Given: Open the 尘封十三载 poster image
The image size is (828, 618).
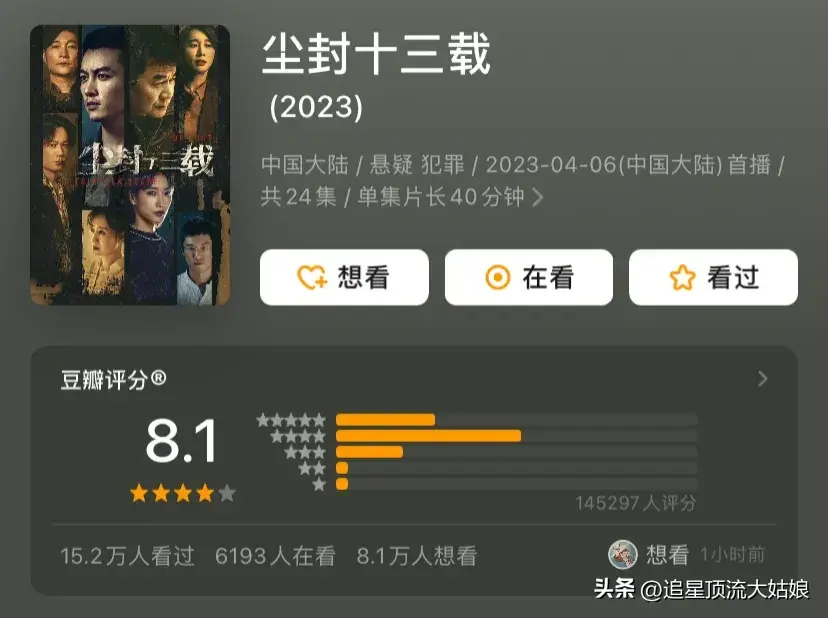Looking at the screenshot, I should (x=130, y=165).
